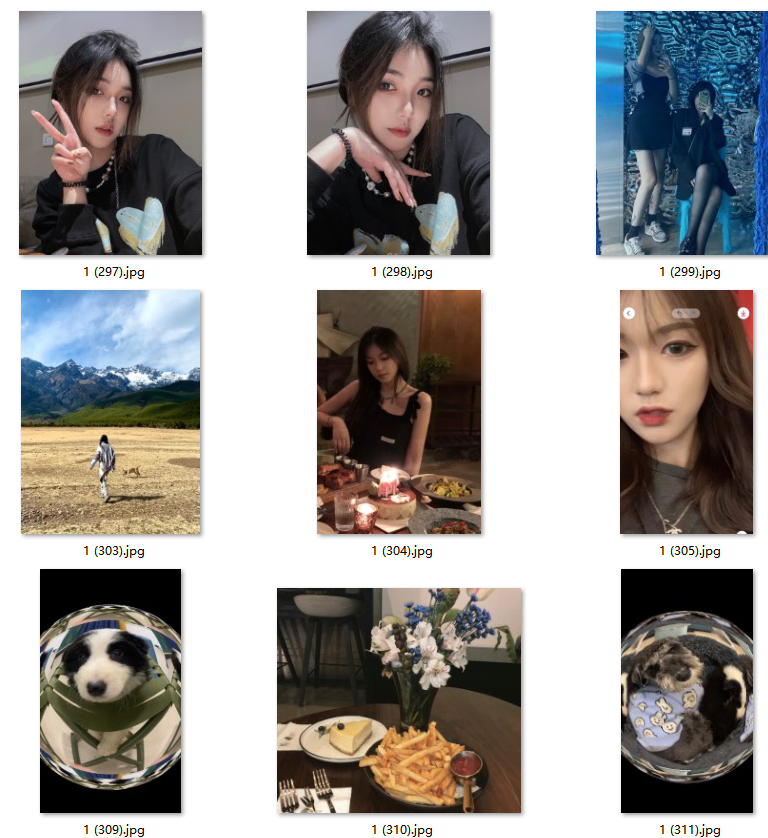Open image file 1 (297).jpg
Image resolution: width=768 pixels, height=838 pixels.
point(110,133)
